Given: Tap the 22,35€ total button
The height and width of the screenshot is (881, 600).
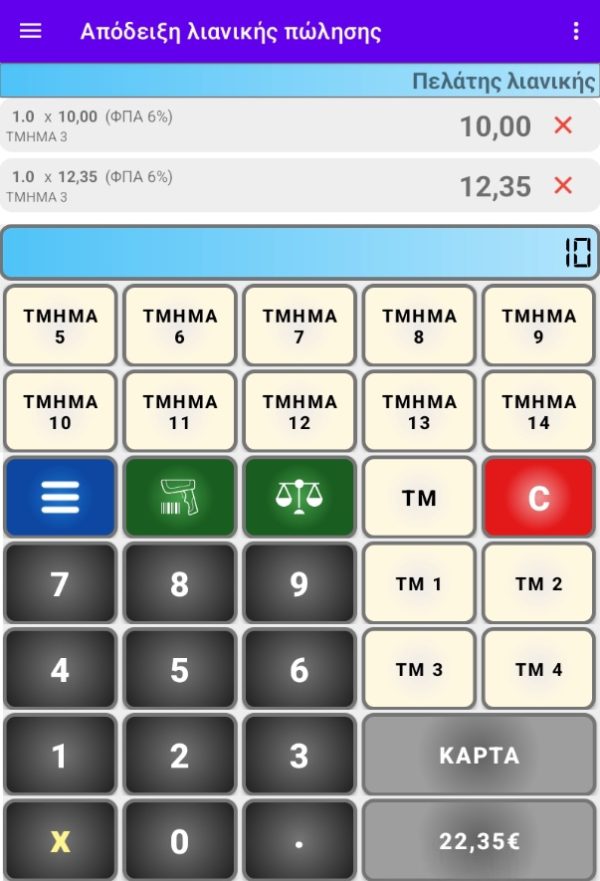Looking at the screenshot, I should click(479, 841).
